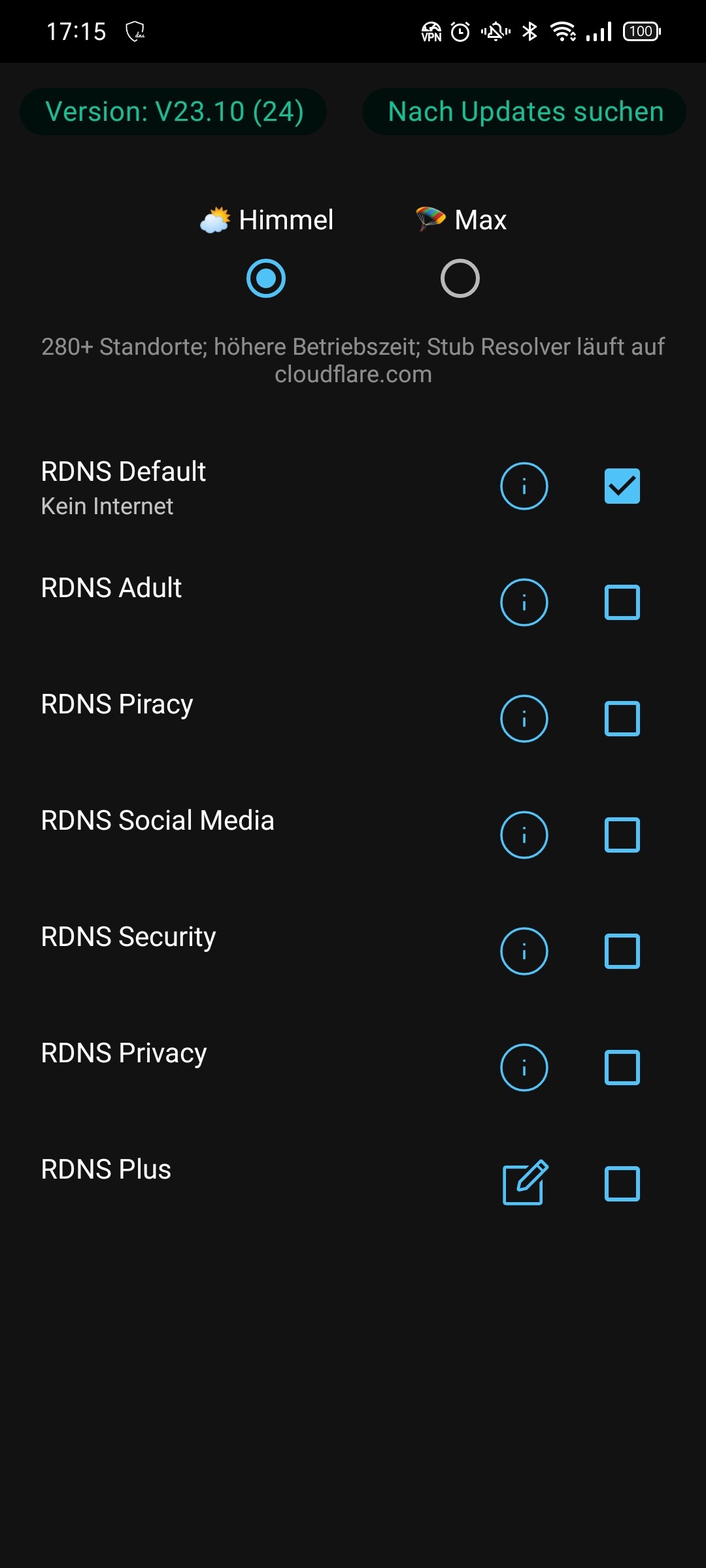Check the RDNS Plus checkbox
Screen dimensions: 706x1568
622,1184
